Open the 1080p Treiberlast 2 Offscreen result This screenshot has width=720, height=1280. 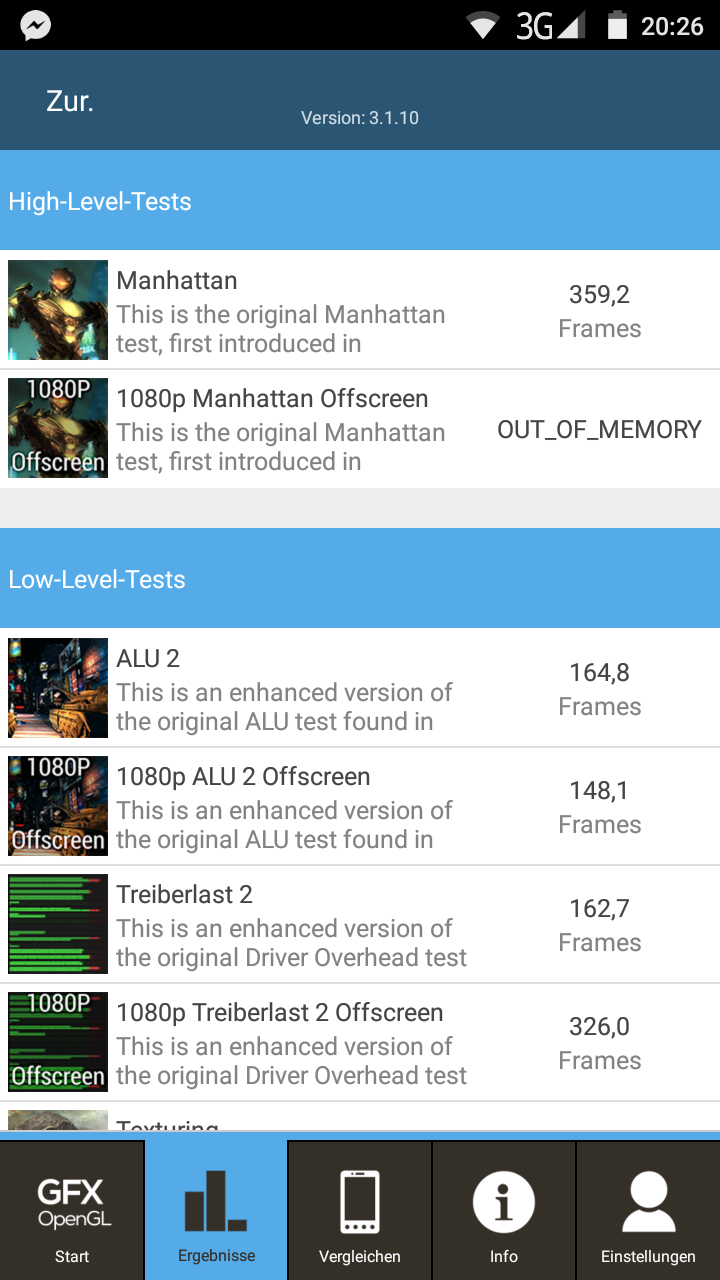coord(360,1042)
